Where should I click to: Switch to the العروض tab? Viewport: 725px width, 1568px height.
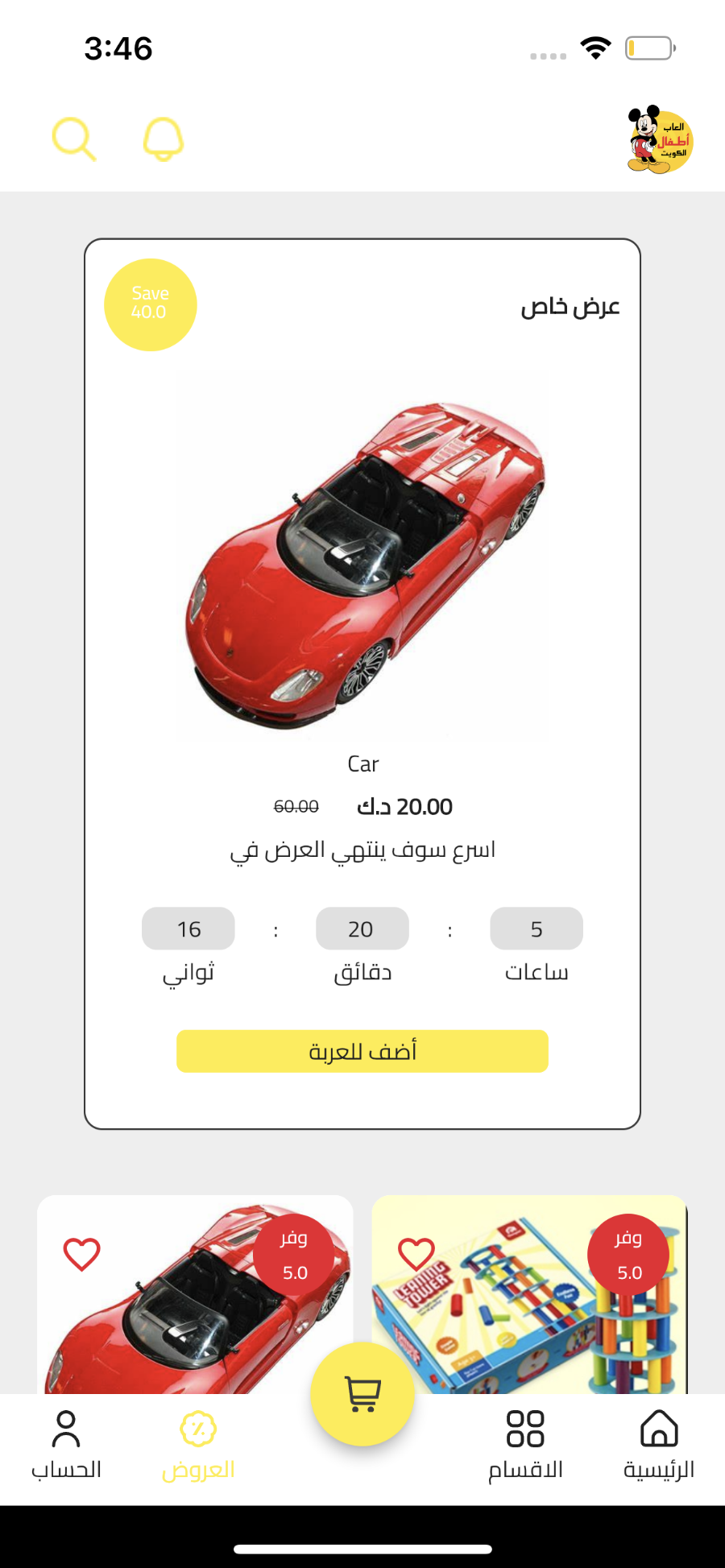click(x=198, y=1446)
